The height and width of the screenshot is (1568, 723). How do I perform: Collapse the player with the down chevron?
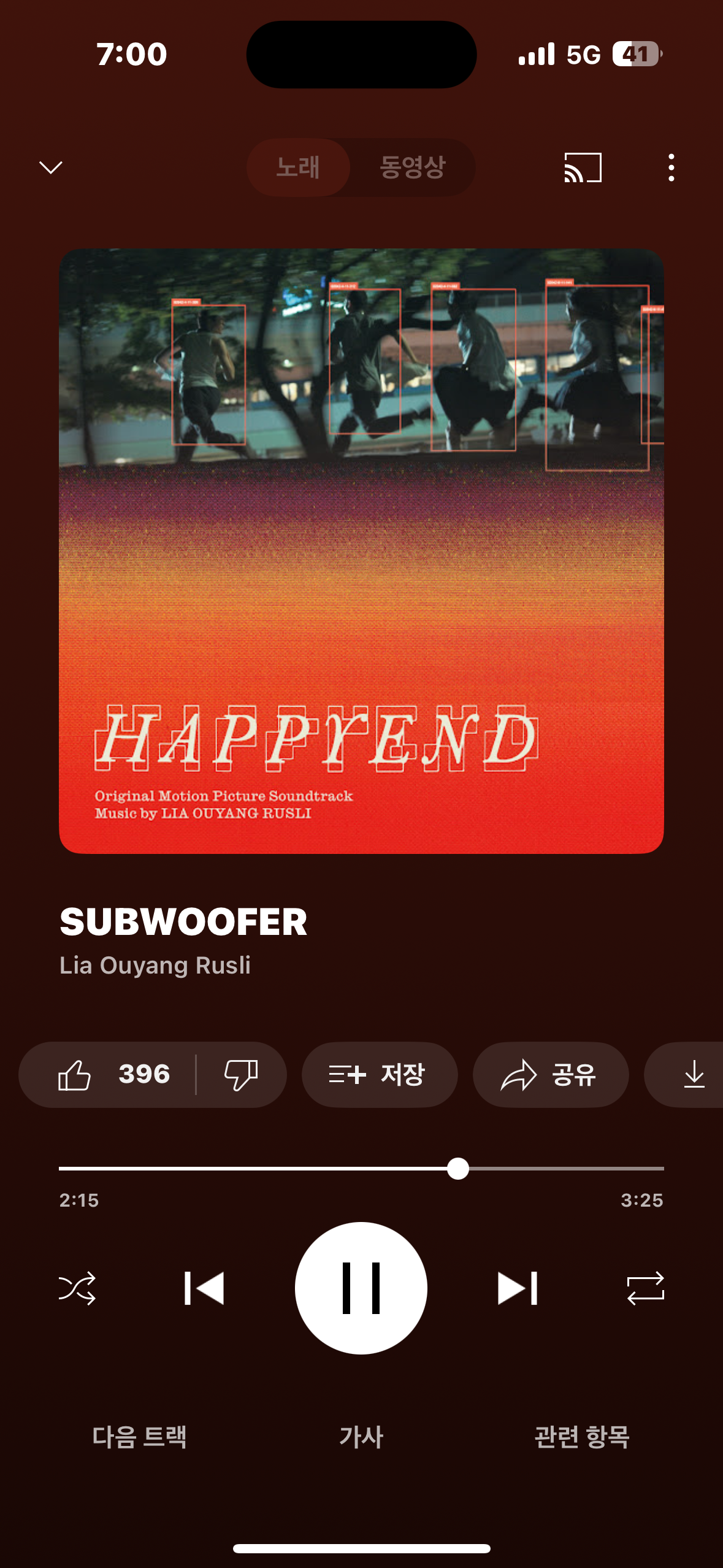[51, 167]
